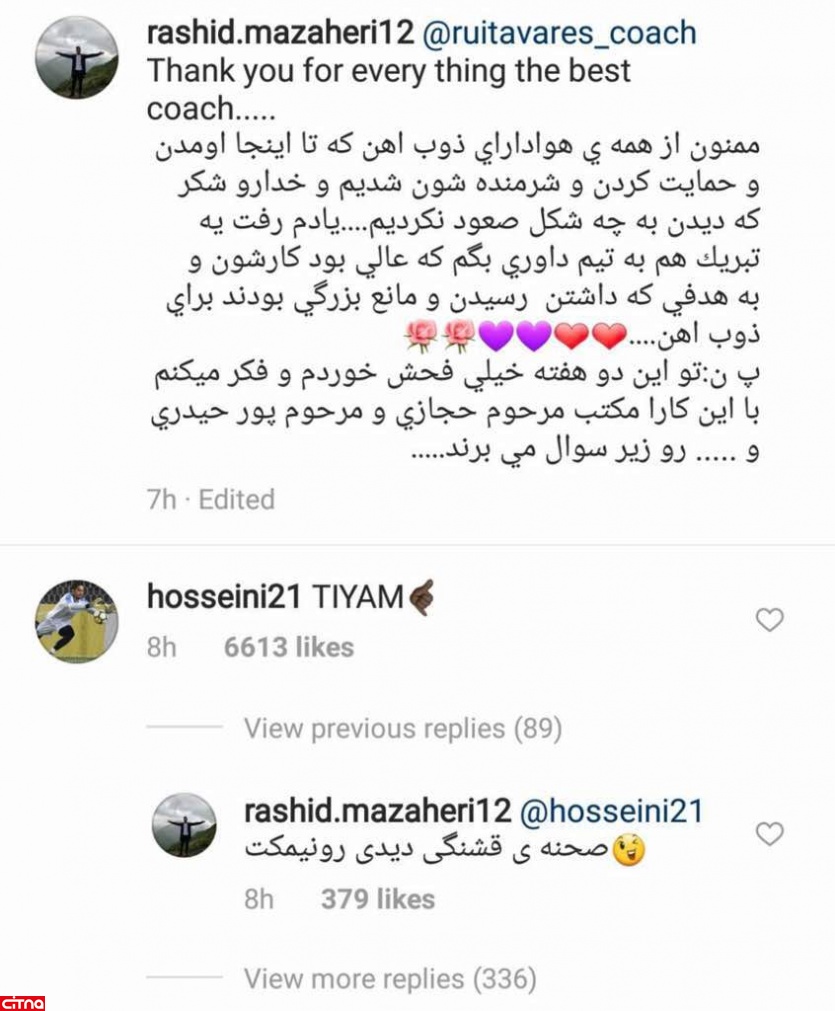The height and width of the screenshot is (1011, 835).
Task: View the 379 likes on the reply
Action: coord(377,898)
